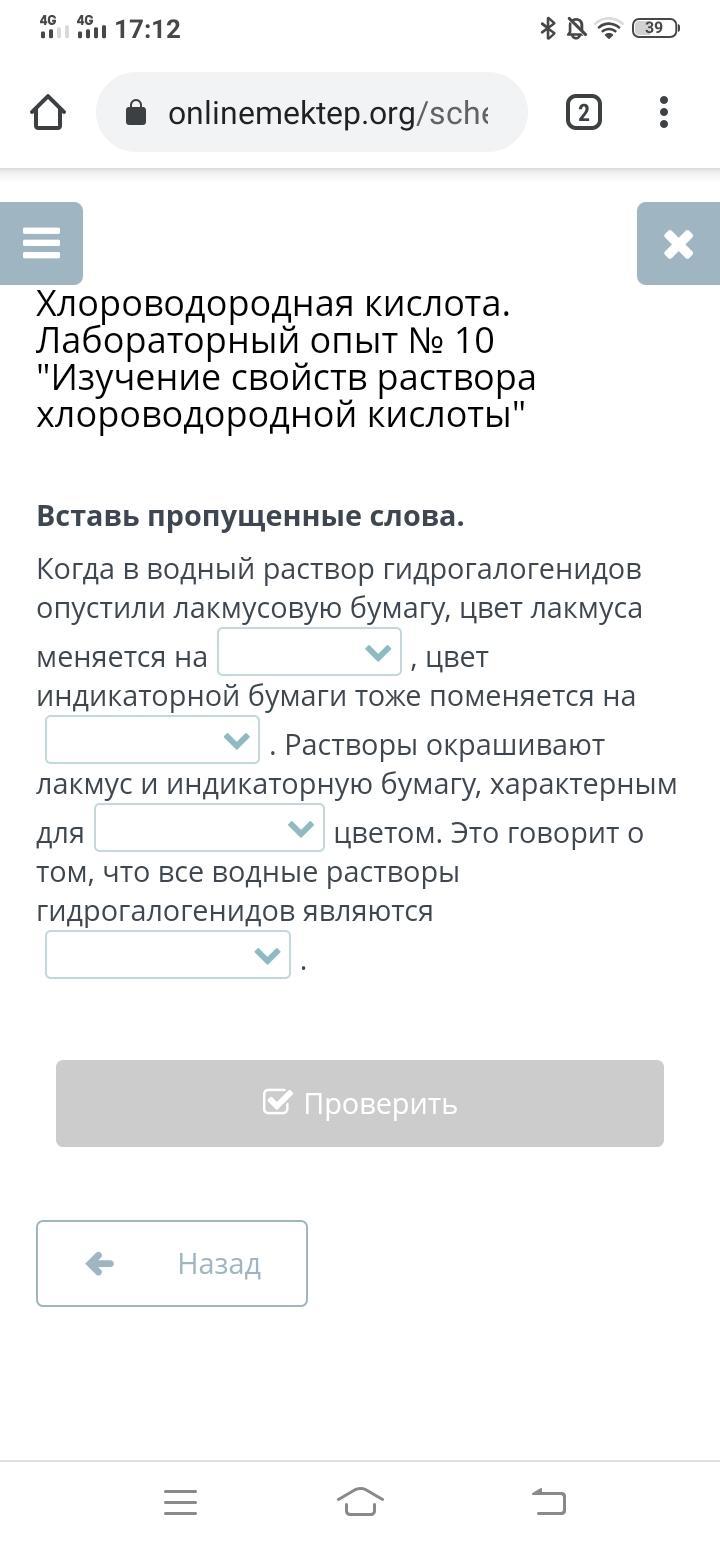Open the browser home page
The image size is (720, 1544).
[48, 113]
